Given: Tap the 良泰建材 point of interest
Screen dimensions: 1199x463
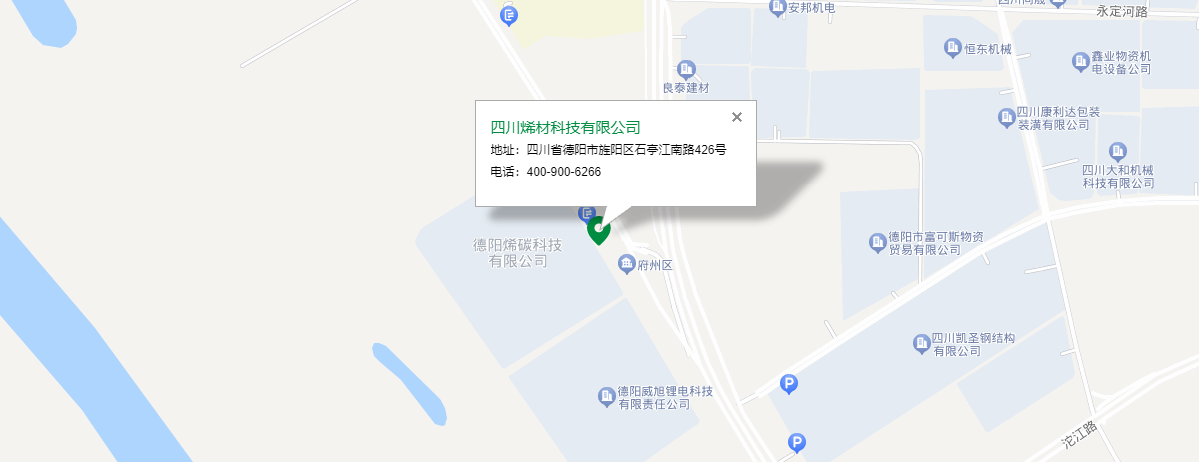Looking at the screenshot, I should [686, 70].
